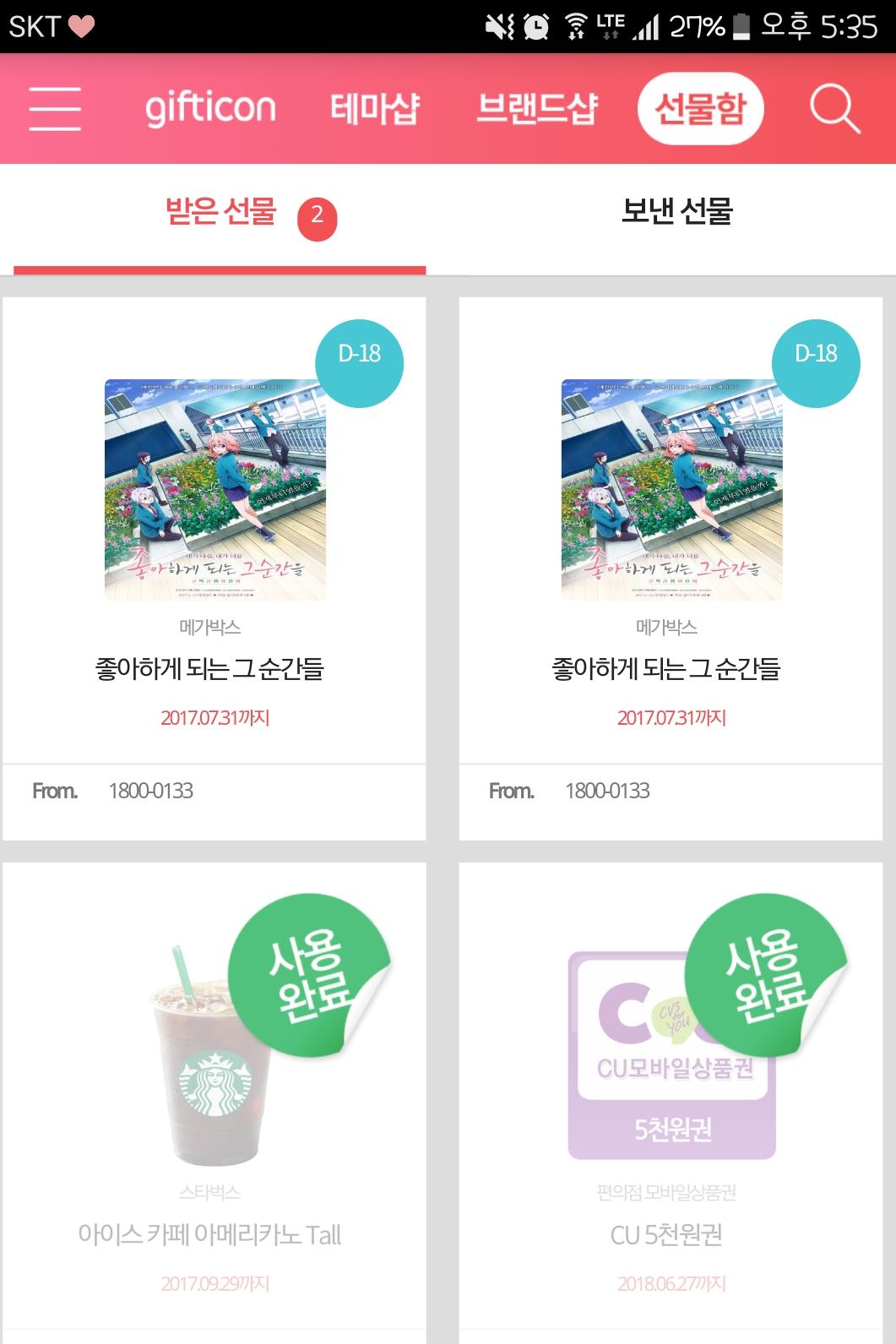Show 받은 선물 list
Viewport: 896px width, 1344px height.
click(221, 211)
